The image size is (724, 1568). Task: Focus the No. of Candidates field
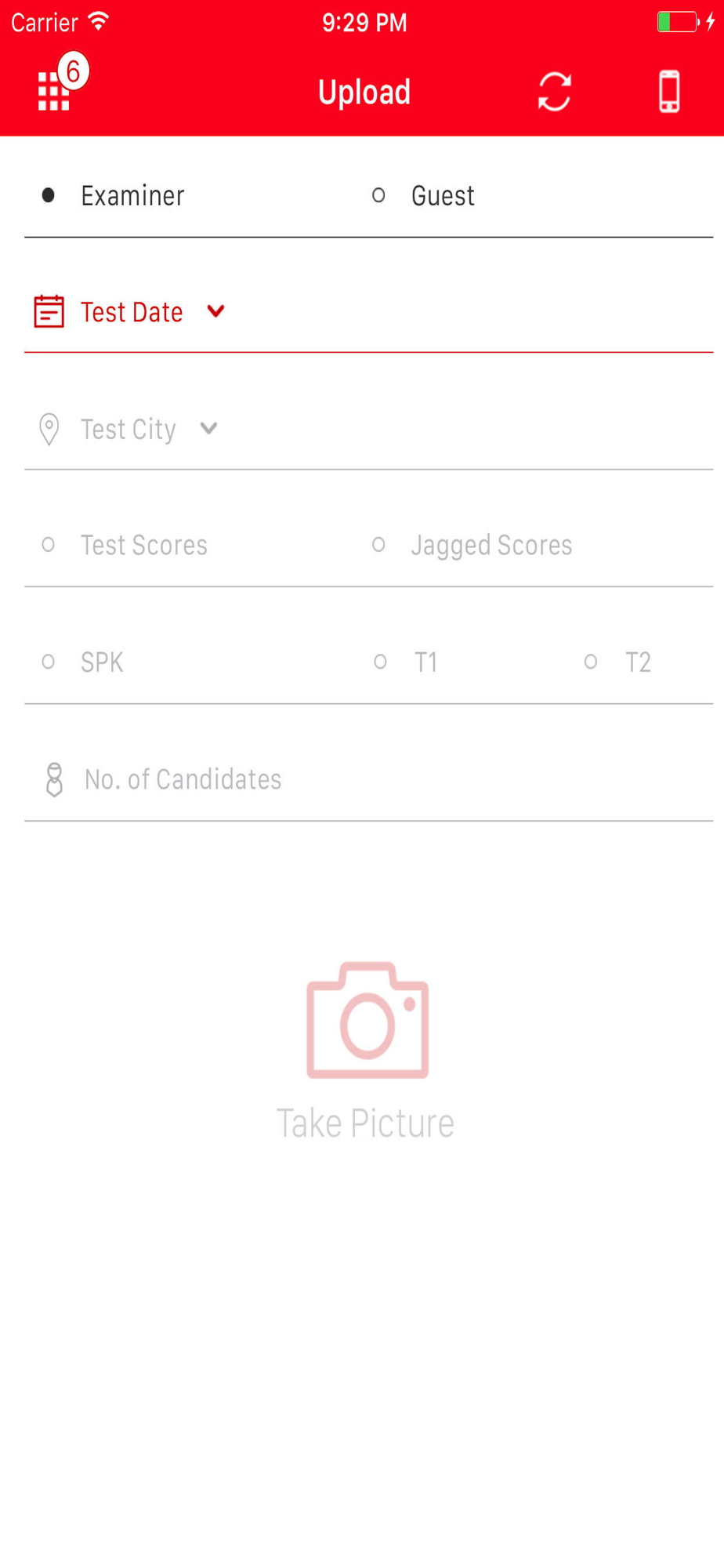tap(368, 779)
